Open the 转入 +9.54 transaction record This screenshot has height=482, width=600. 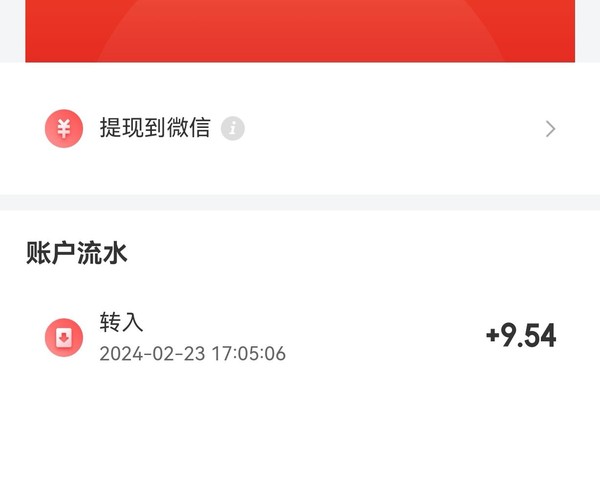pyautogui.click(x=300, y=337)
